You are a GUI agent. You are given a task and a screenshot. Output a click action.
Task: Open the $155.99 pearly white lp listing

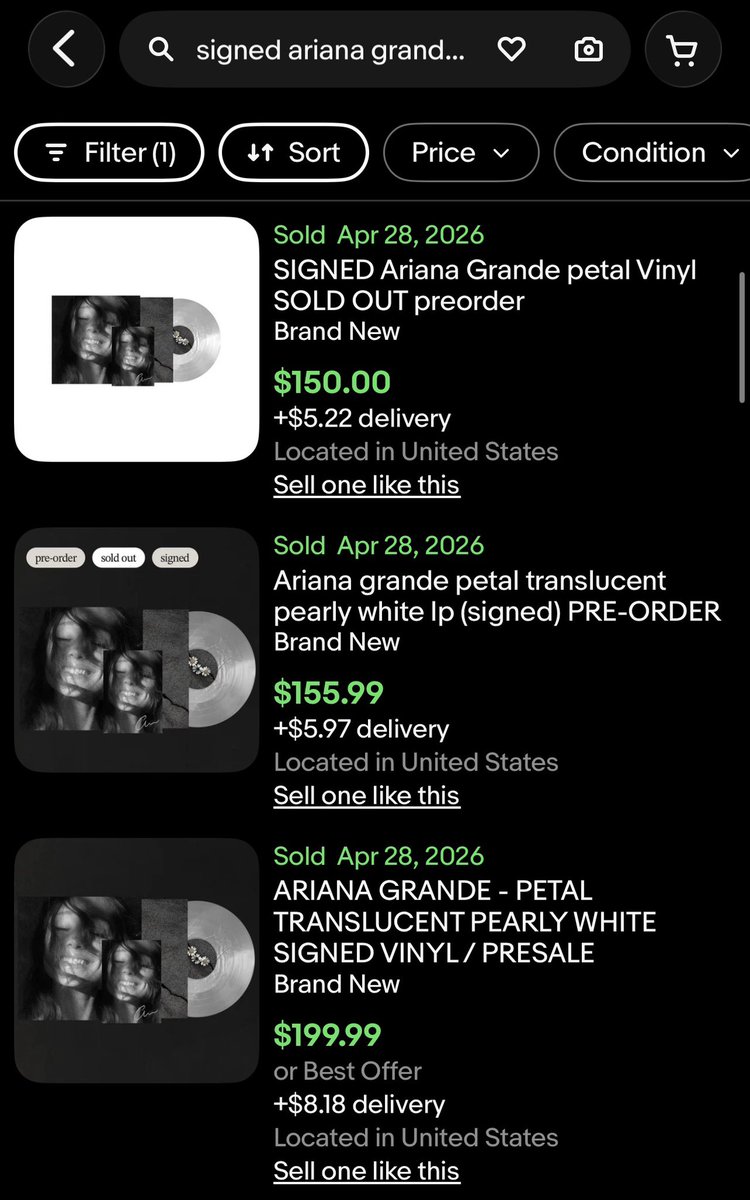[x=497, y=596]
